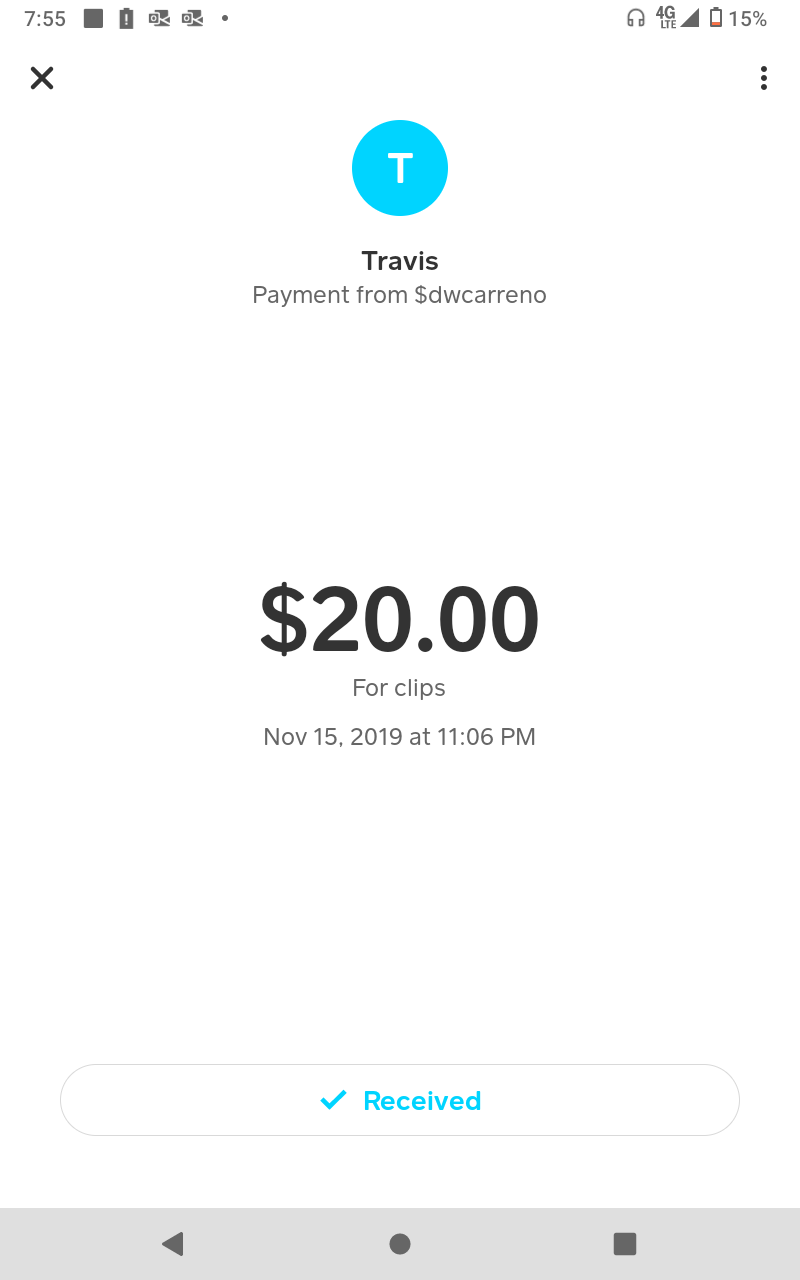Return to the device home screen
The height and width of the screenshot is (1280, 800).
[x=400, y=1243]
